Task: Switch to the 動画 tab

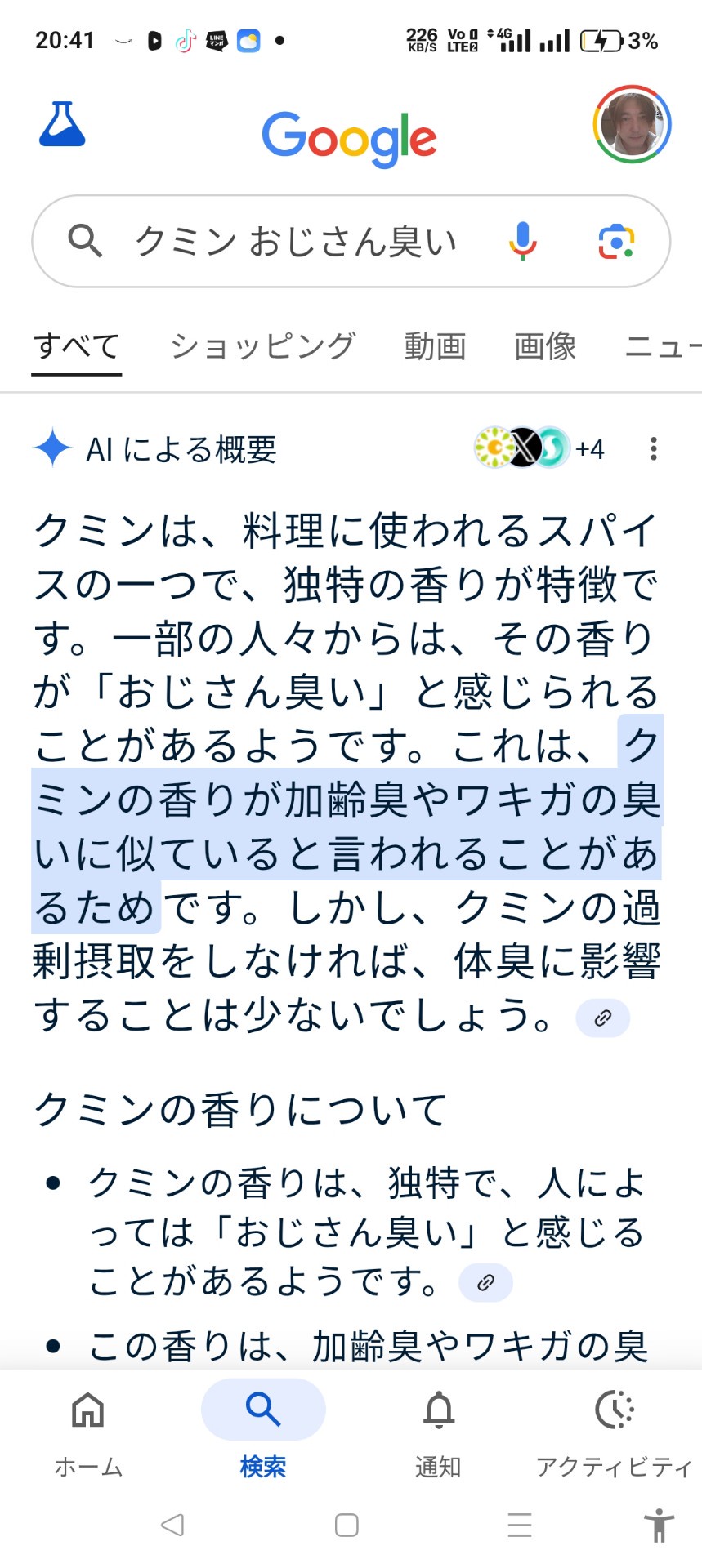Action: click(x=435, y=346)
